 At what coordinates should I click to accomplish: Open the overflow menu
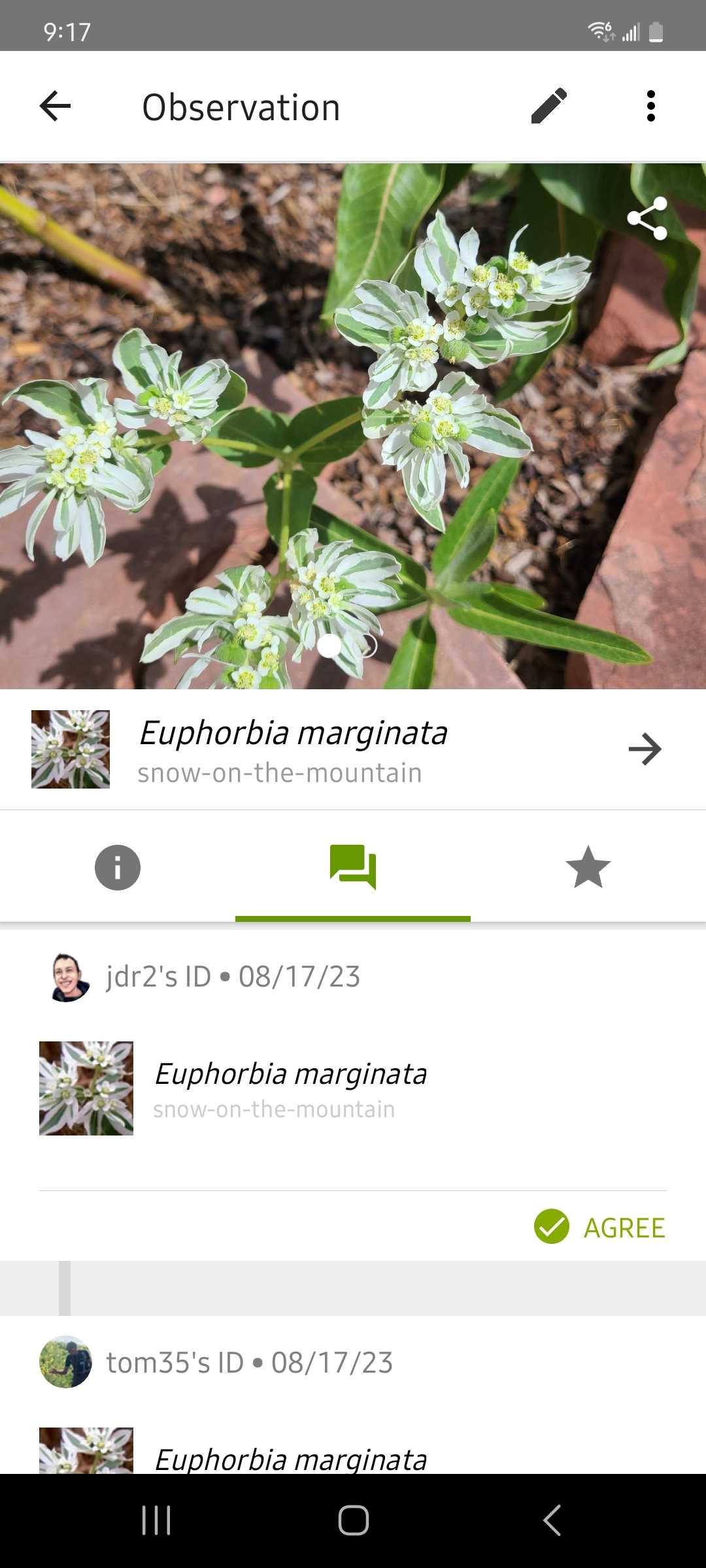tap(650, 106)
